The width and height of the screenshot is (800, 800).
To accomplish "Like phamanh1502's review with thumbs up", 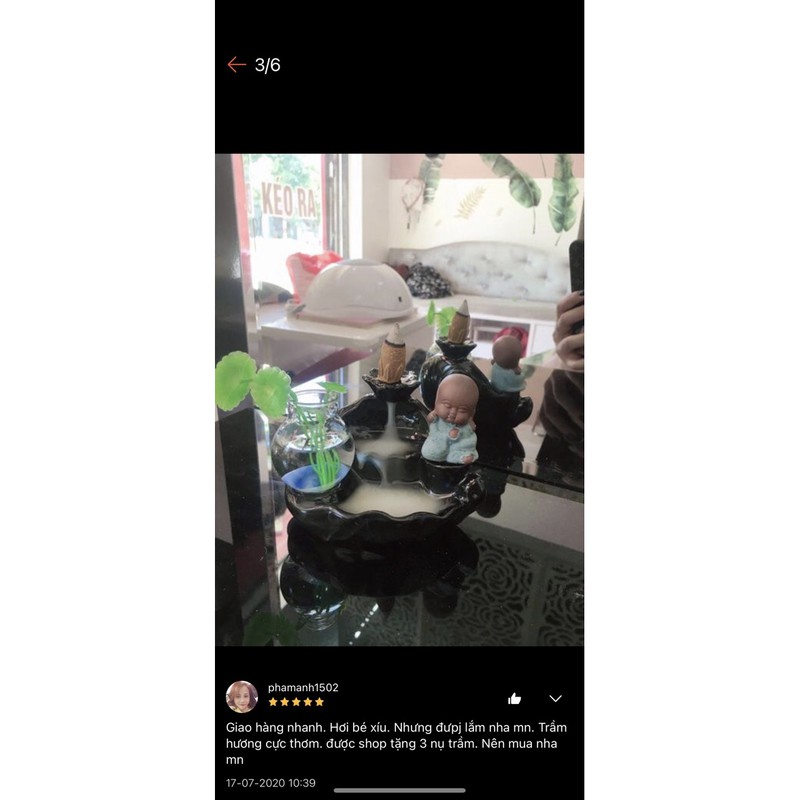I will 514,698.
